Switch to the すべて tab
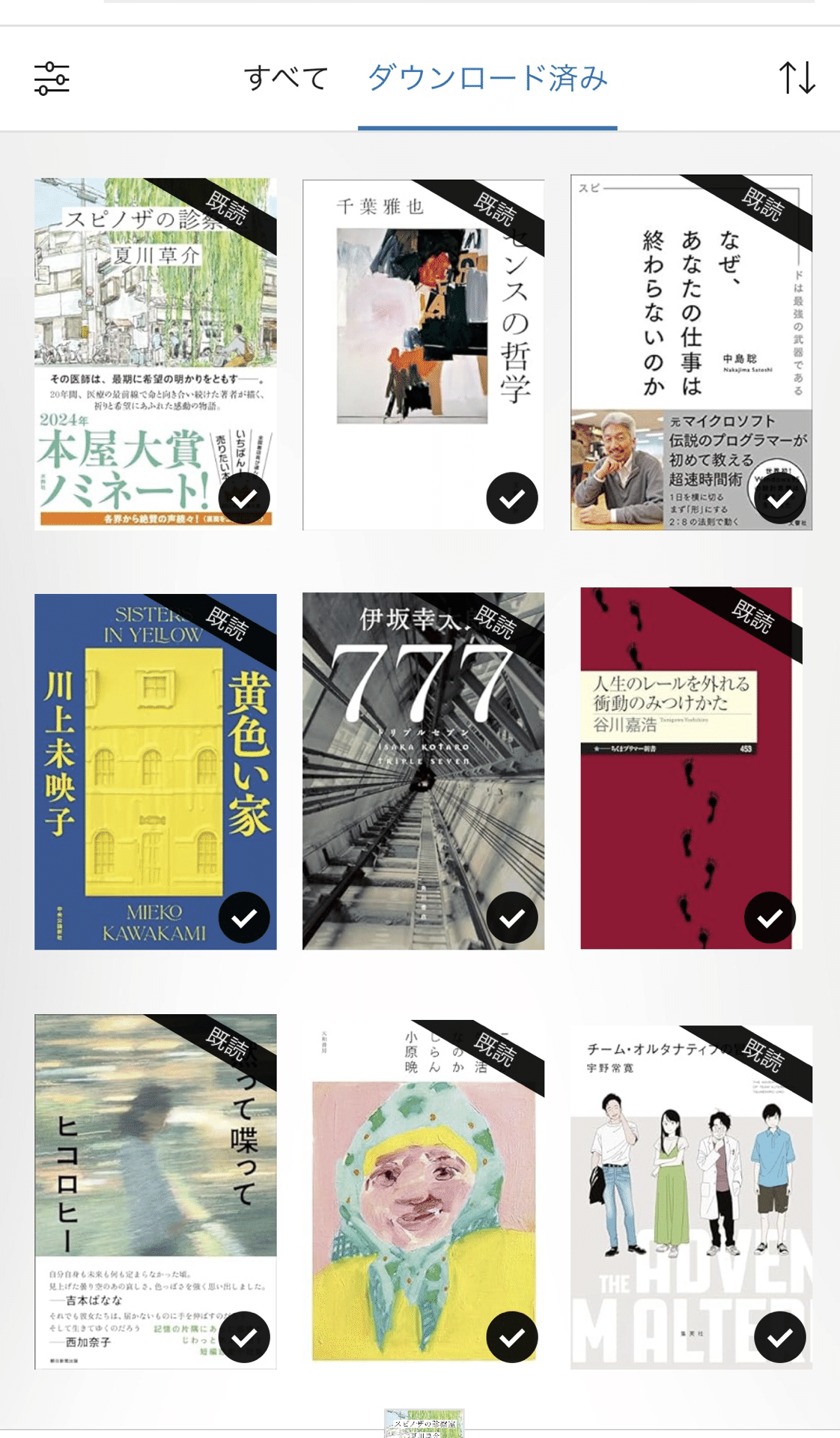Image resolution: width=840 pixels, height=1438 pixels. pyautogui.click(x=287, y=78)
